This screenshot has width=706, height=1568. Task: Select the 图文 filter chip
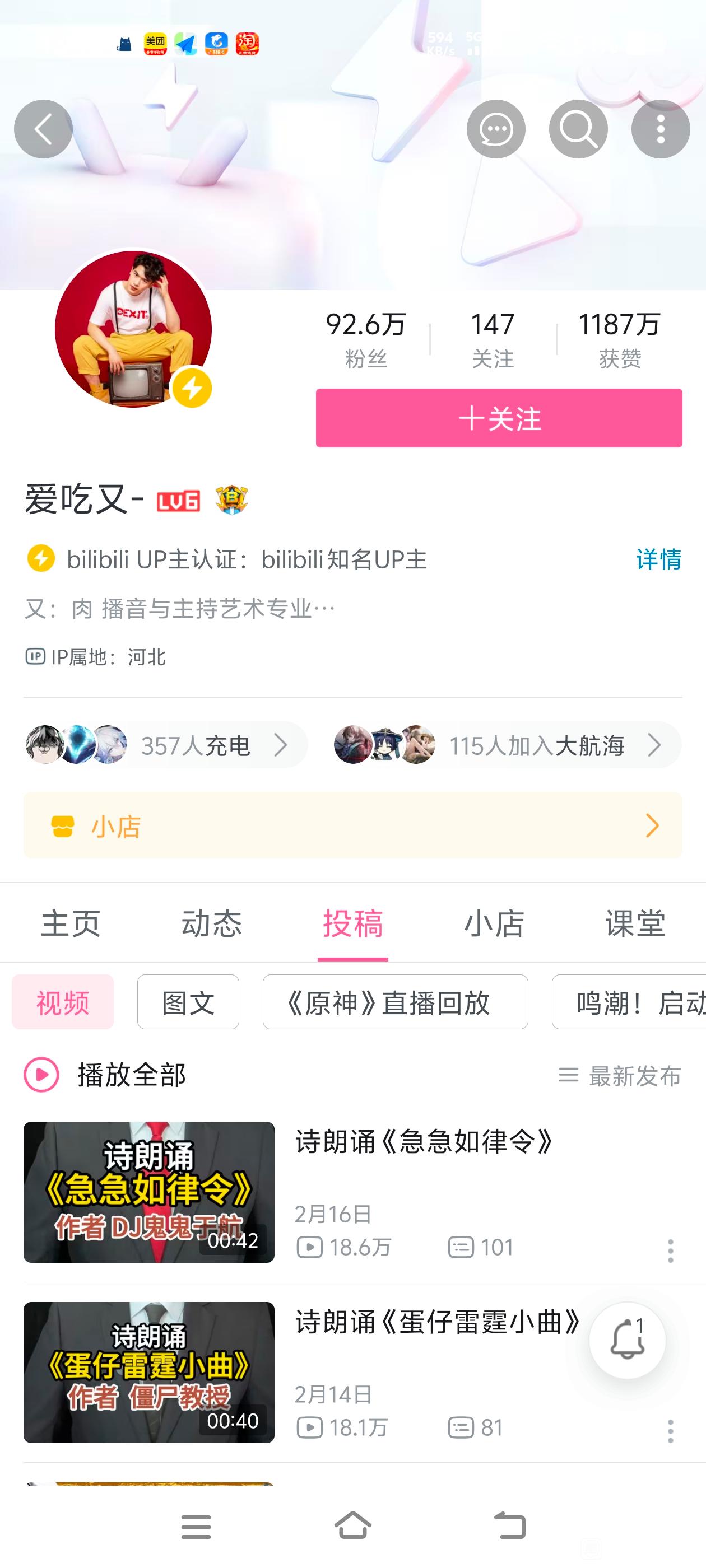[188, 1002]
